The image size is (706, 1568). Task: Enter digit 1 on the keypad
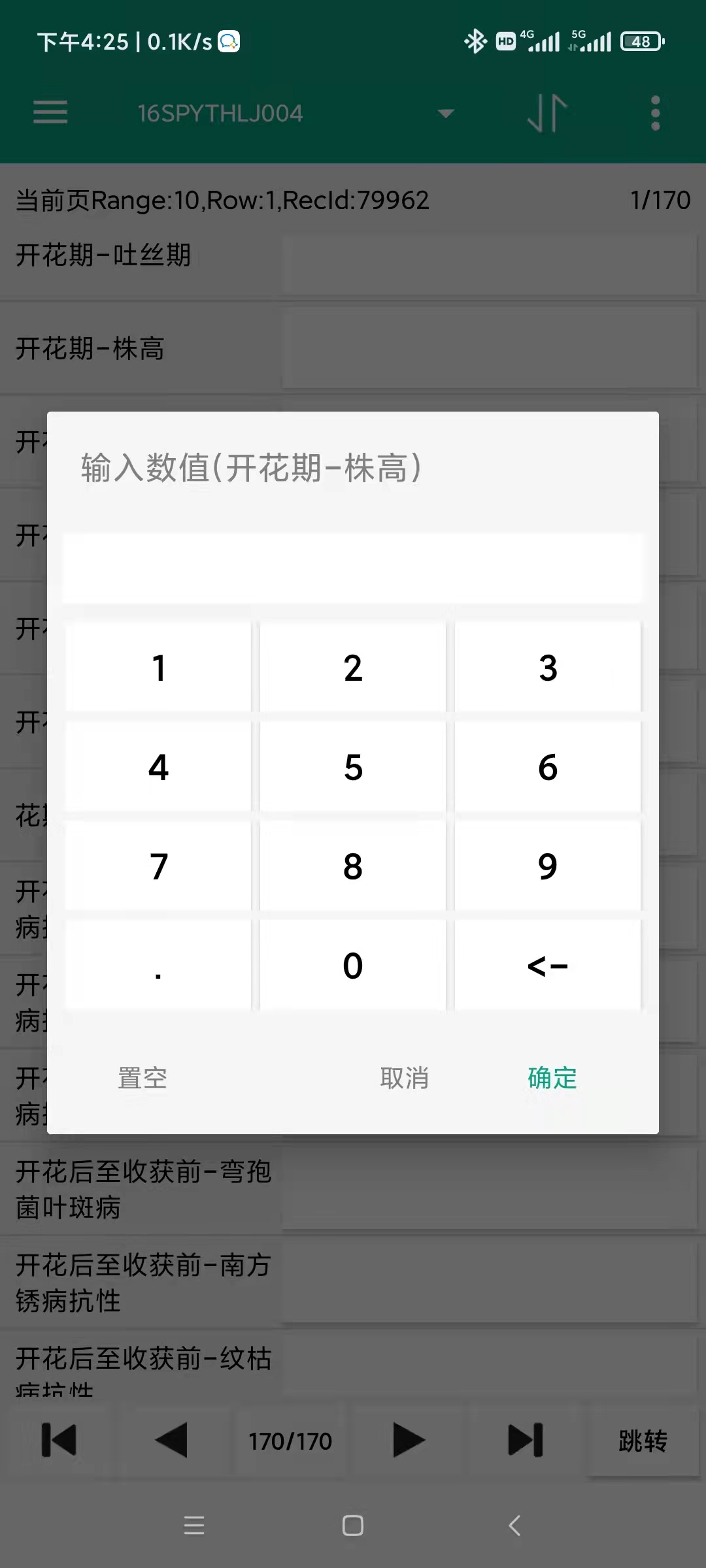coord(158,668)
